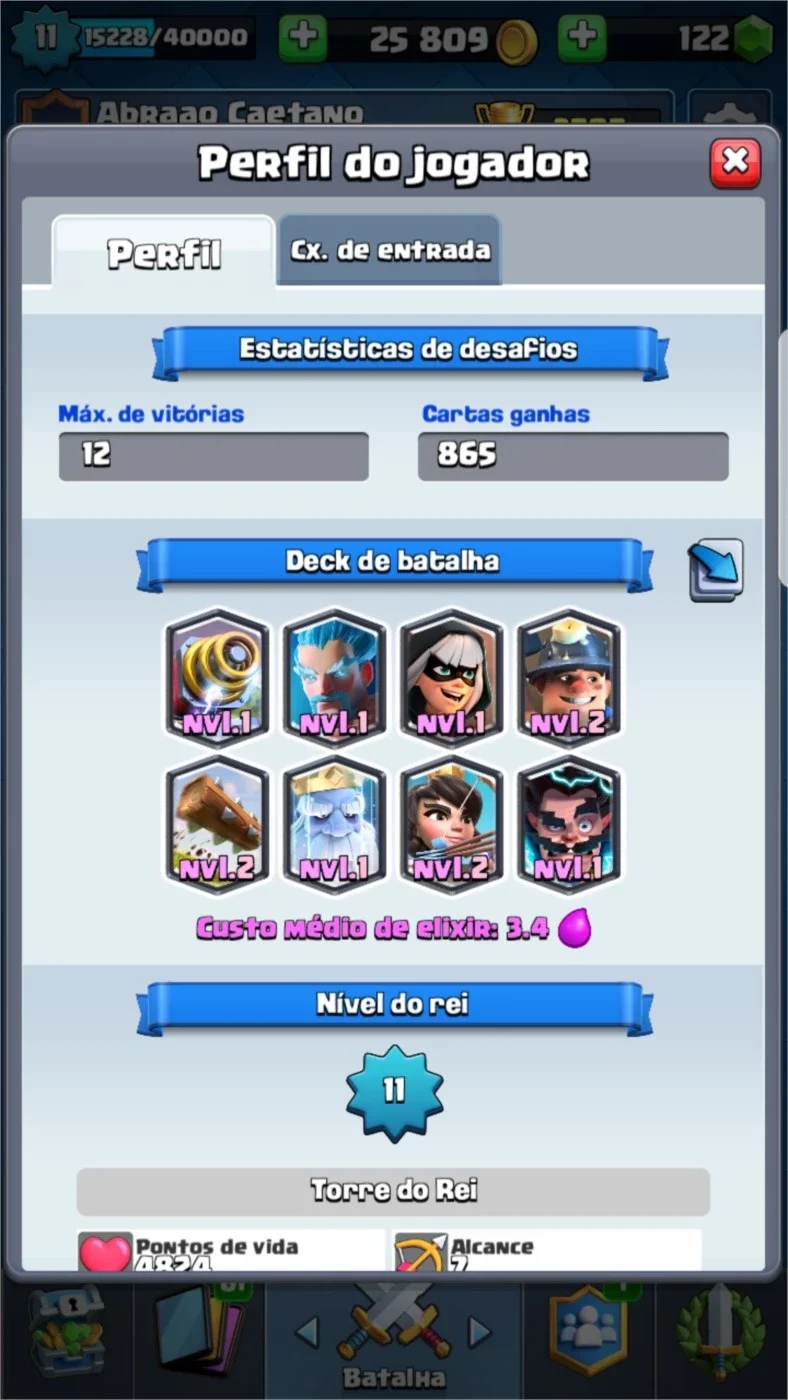This screenshot has height=1400, width=788.
Task: Tap The Log card
Action: point(217,824)
